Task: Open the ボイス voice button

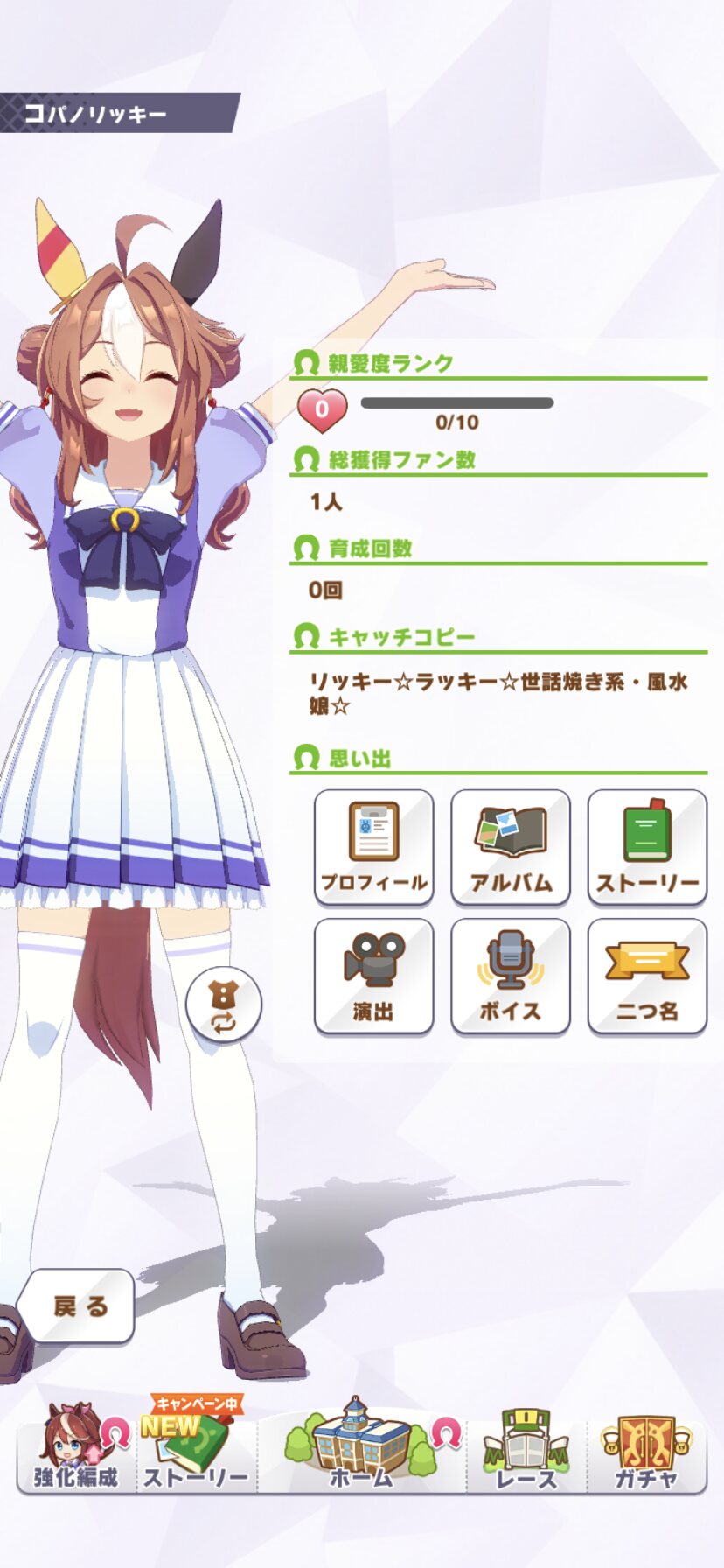Action: pos(511,976)
